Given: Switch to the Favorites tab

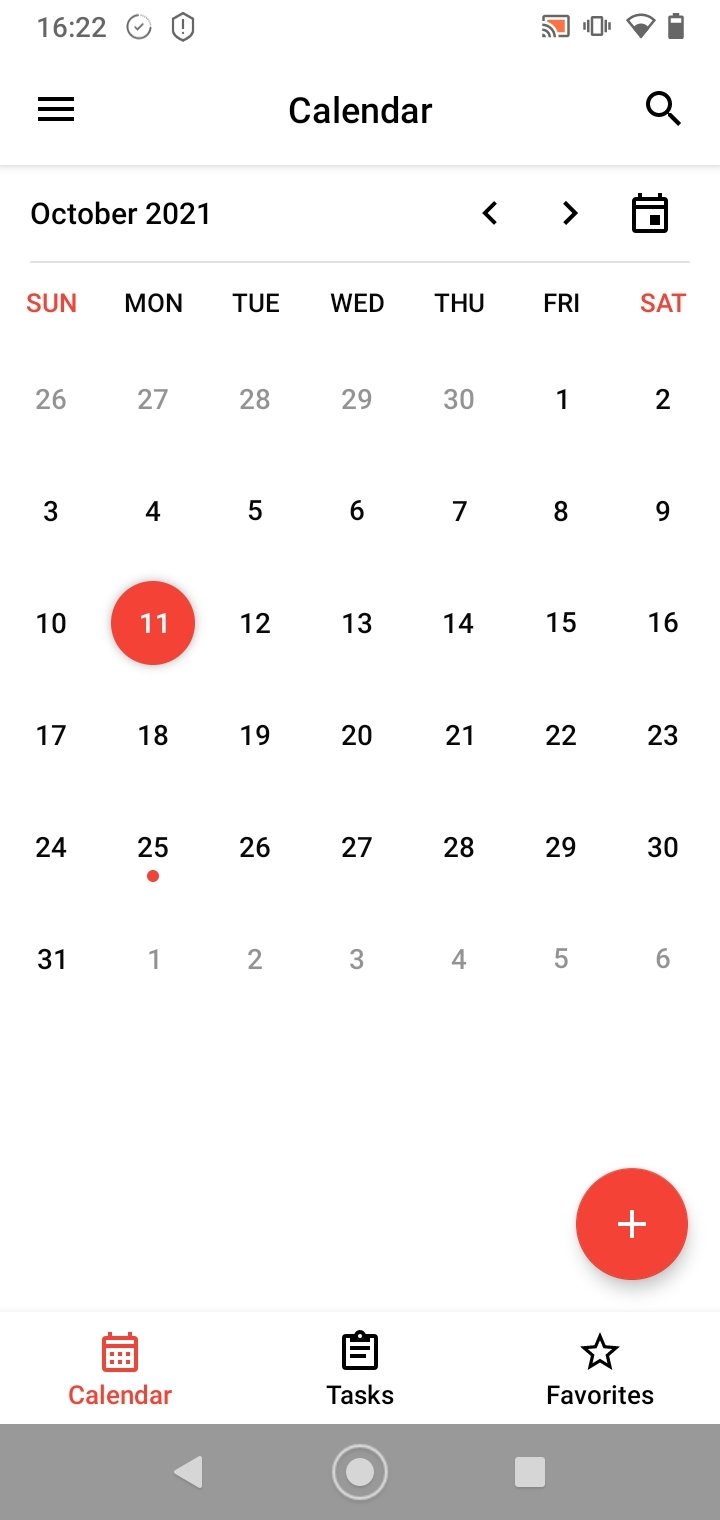Looking at the screenshot, I should pos(600,1368).
